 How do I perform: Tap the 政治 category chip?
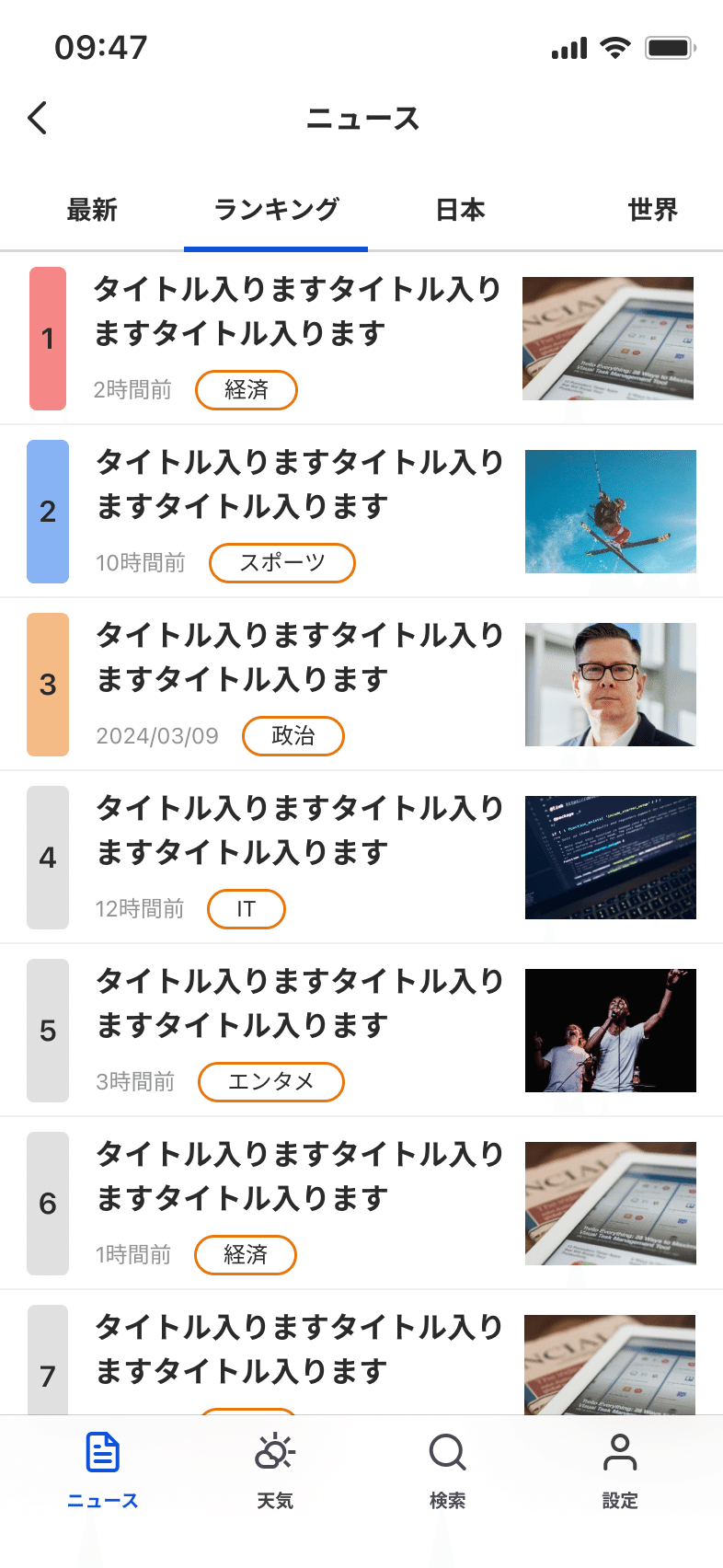(293, 736)
